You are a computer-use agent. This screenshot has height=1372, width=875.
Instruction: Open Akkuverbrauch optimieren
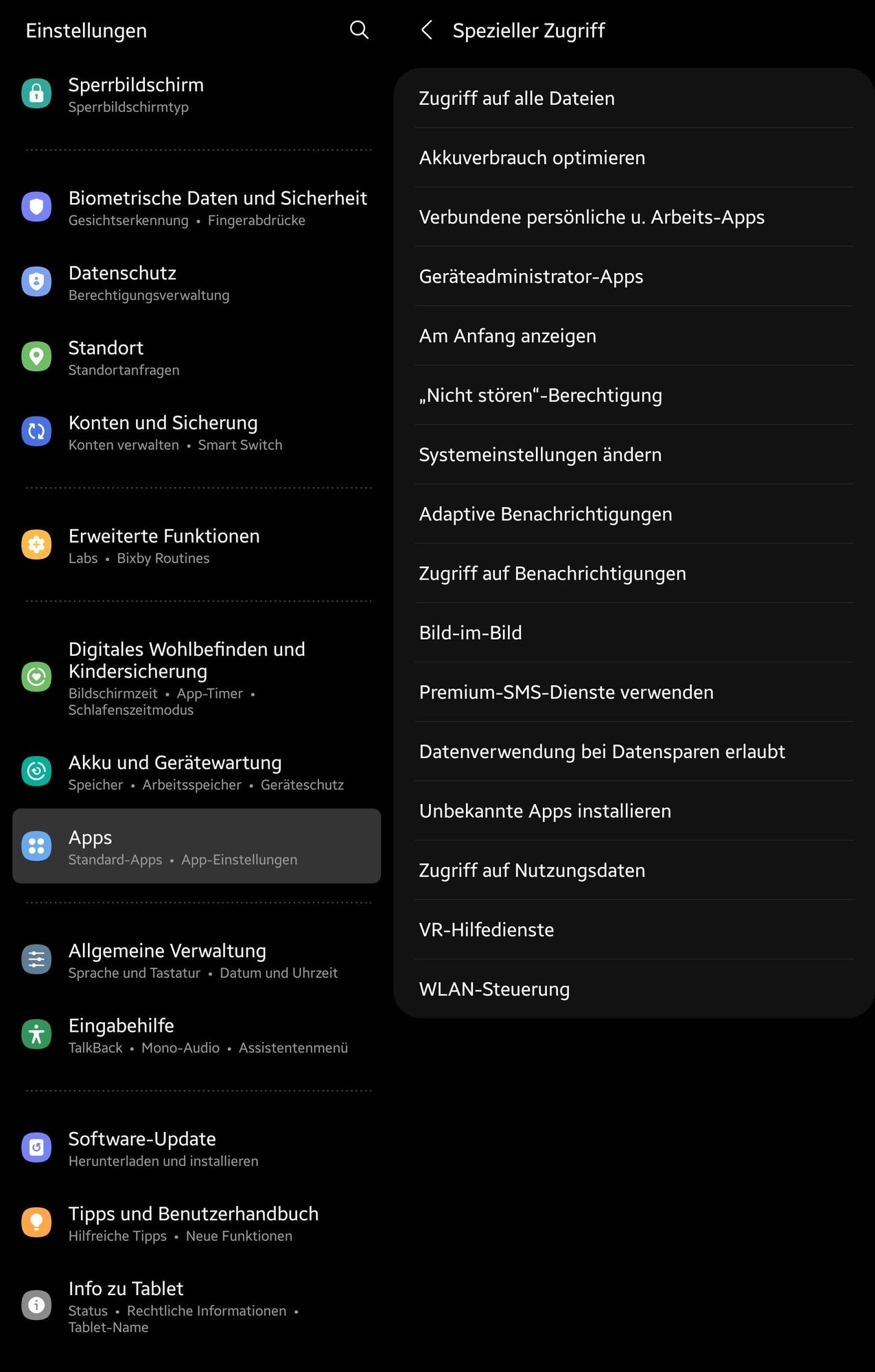tap(633, 158)
